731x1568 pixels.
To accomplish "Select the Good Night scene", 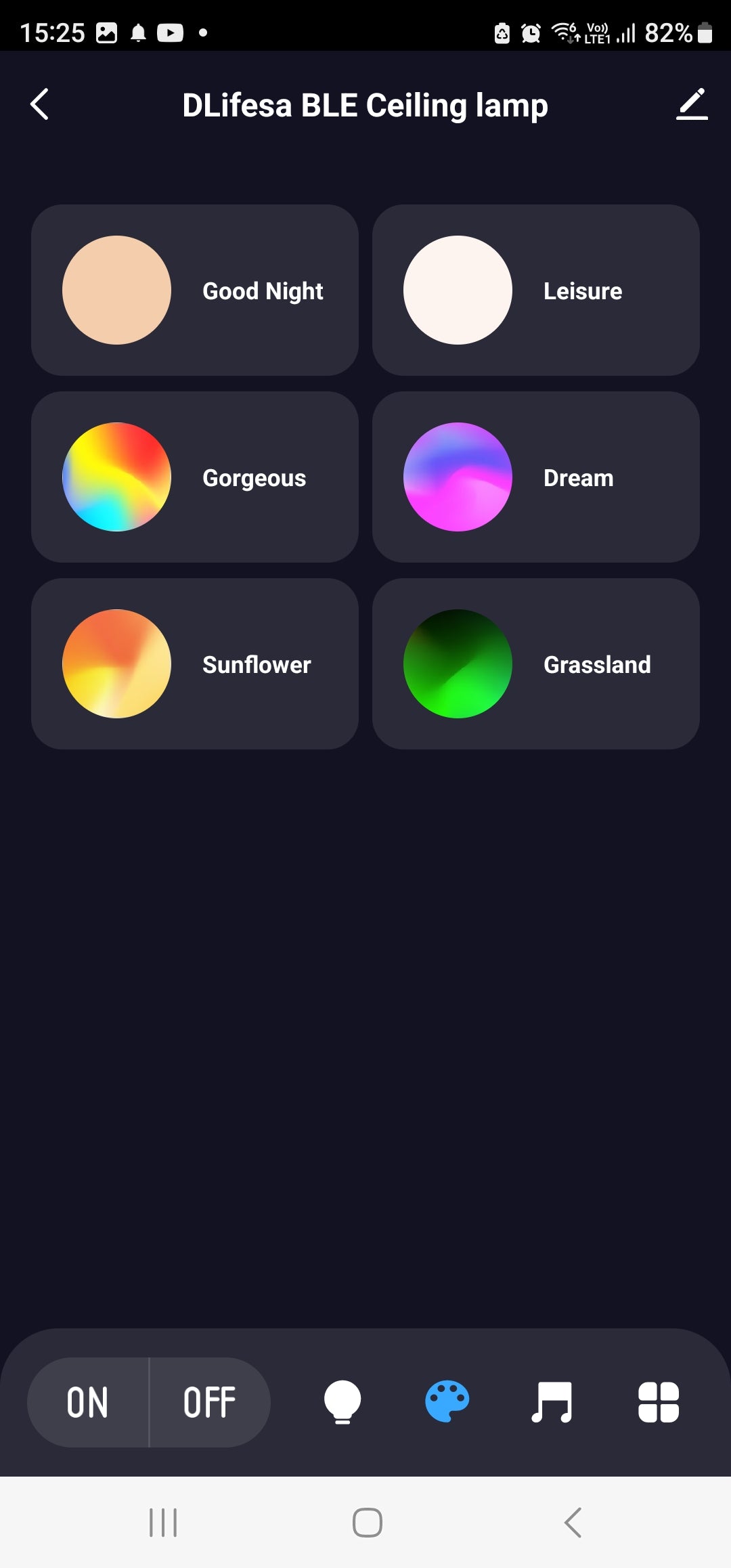I will point(195,290).
